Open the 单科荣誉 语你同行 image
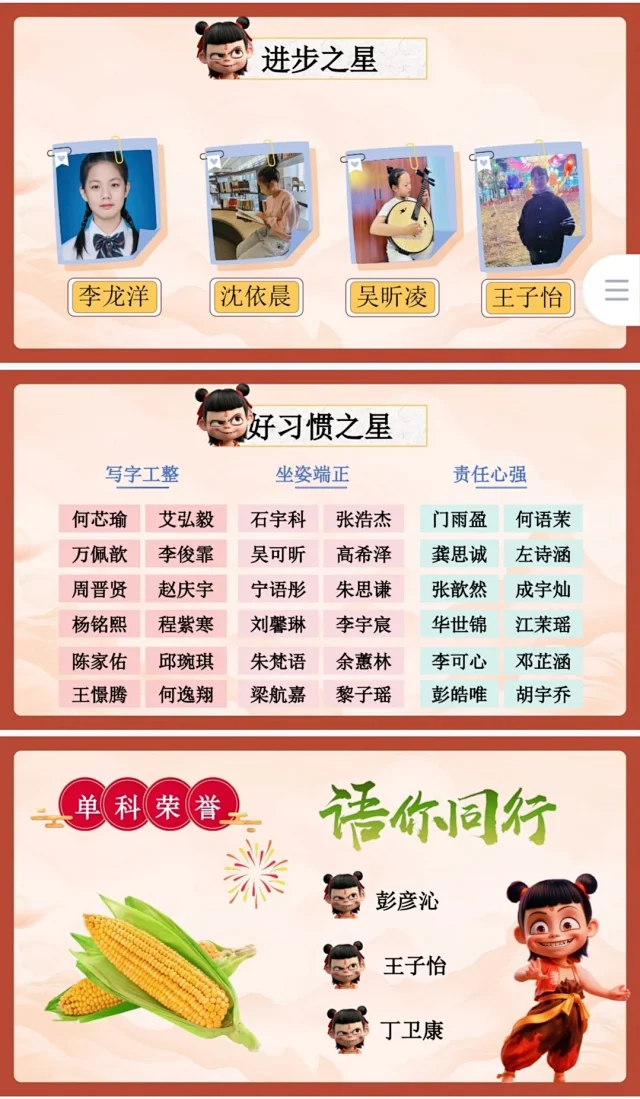 pos(319,915)
